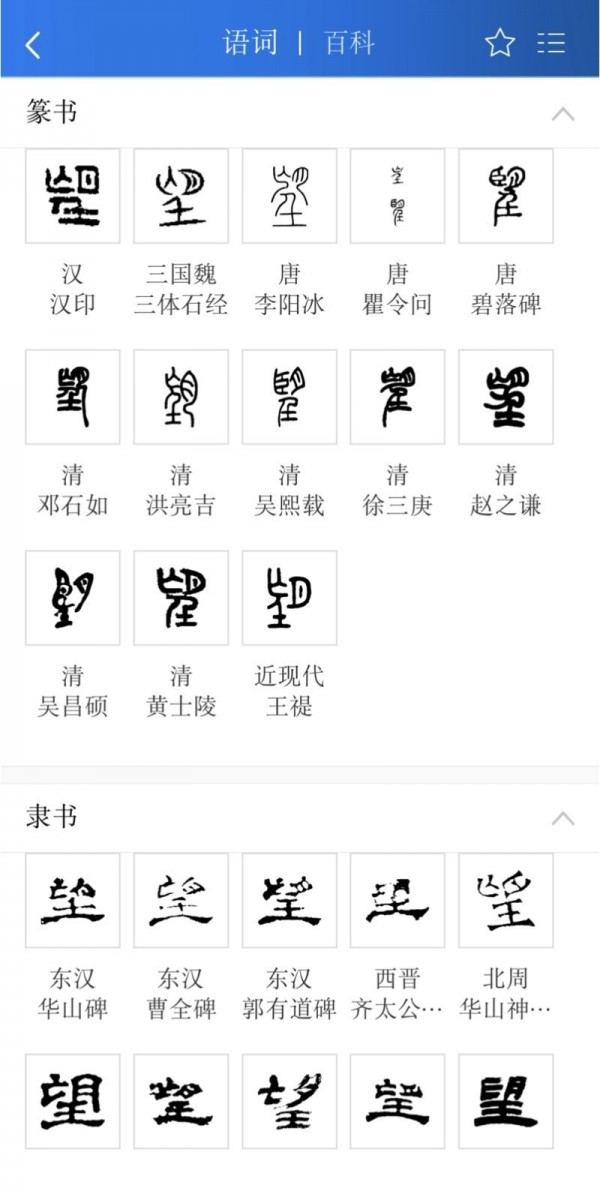The image size is (600, 1200).
Task: Switch to the 语词 tab
Action: tap(250, 43)
